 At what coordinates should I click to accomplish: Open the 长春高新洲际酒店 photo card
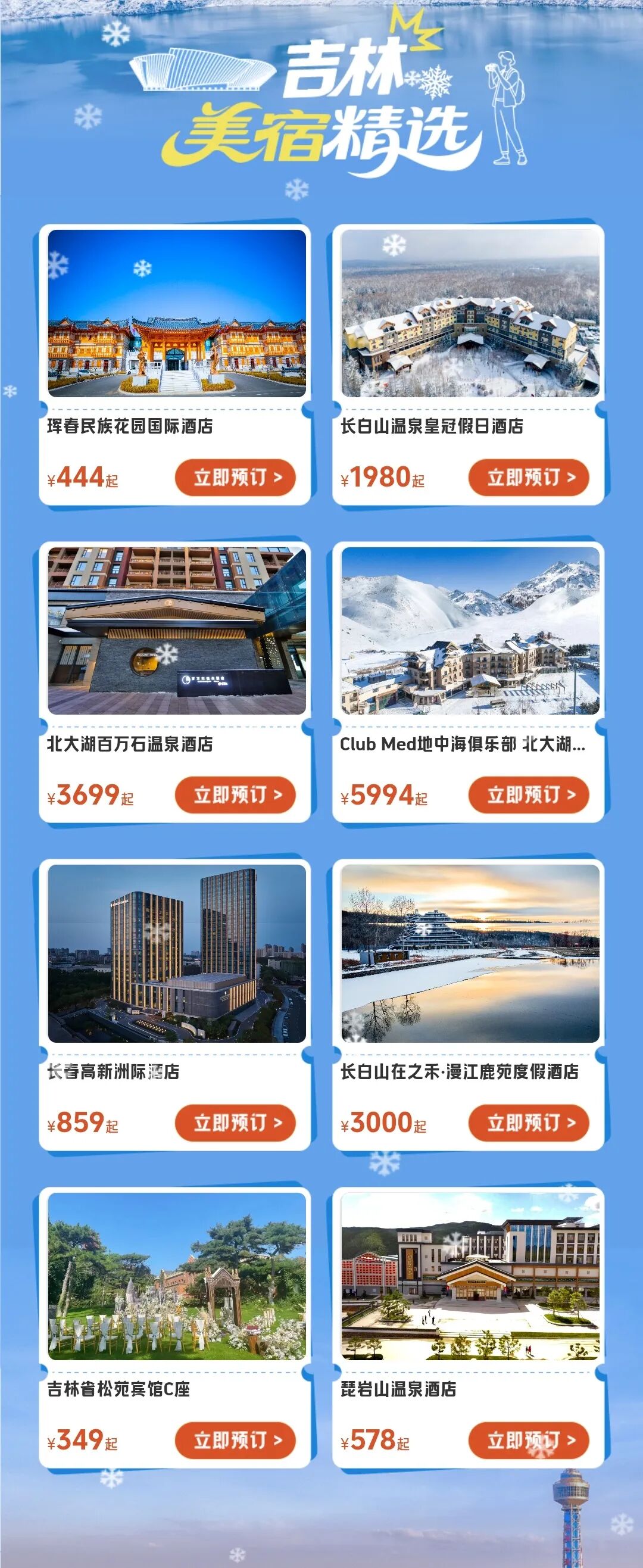click(176, 953)
